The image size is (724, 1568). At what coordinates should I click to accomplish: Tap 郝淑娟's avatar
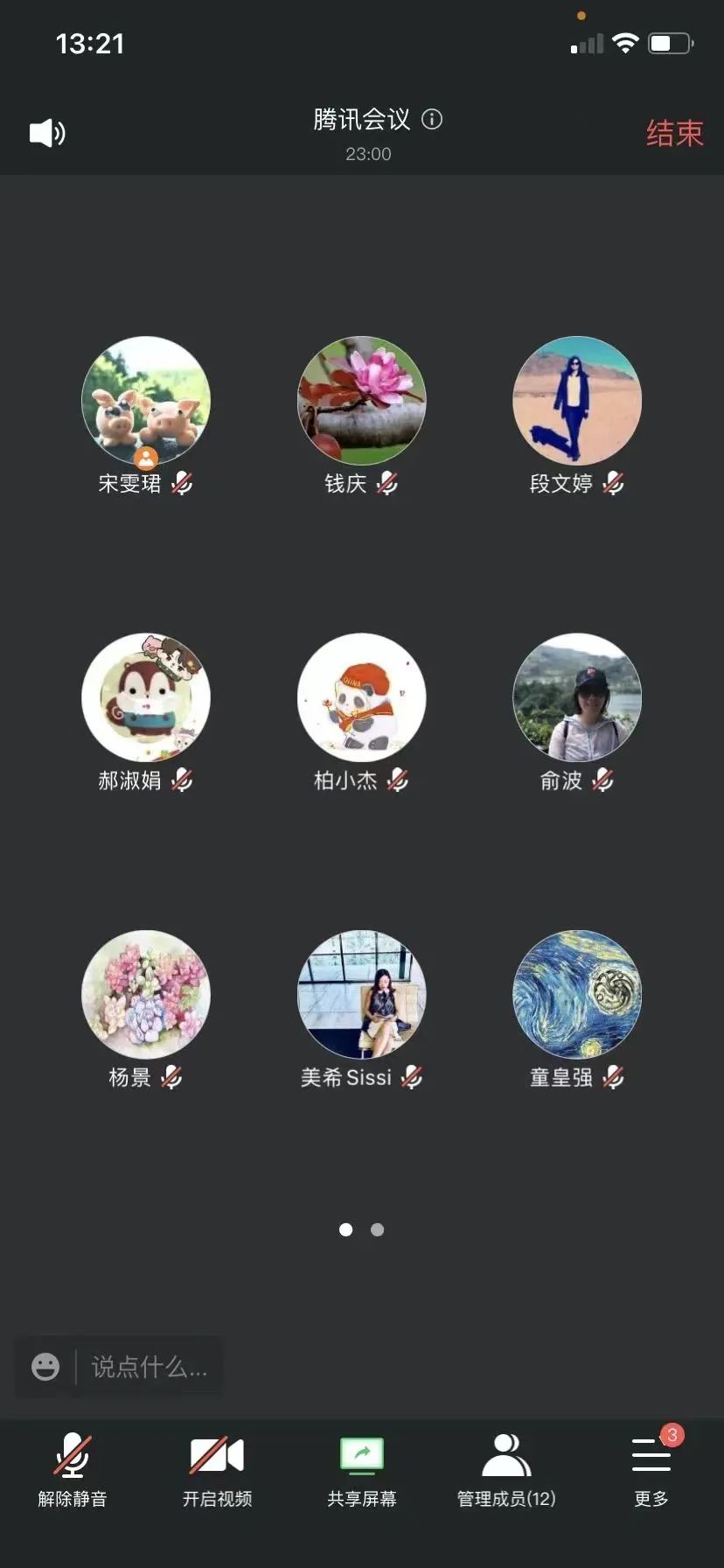pyautogui.click(x=146, y=697)
